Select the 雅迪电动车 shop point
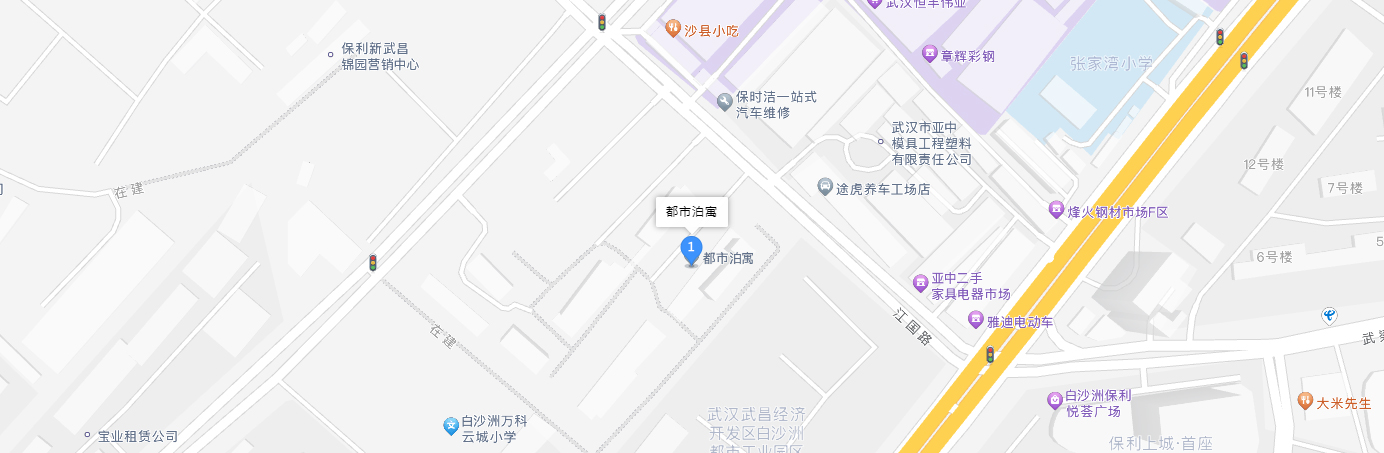The image size is (1384, 453). [x=975, y=320]
